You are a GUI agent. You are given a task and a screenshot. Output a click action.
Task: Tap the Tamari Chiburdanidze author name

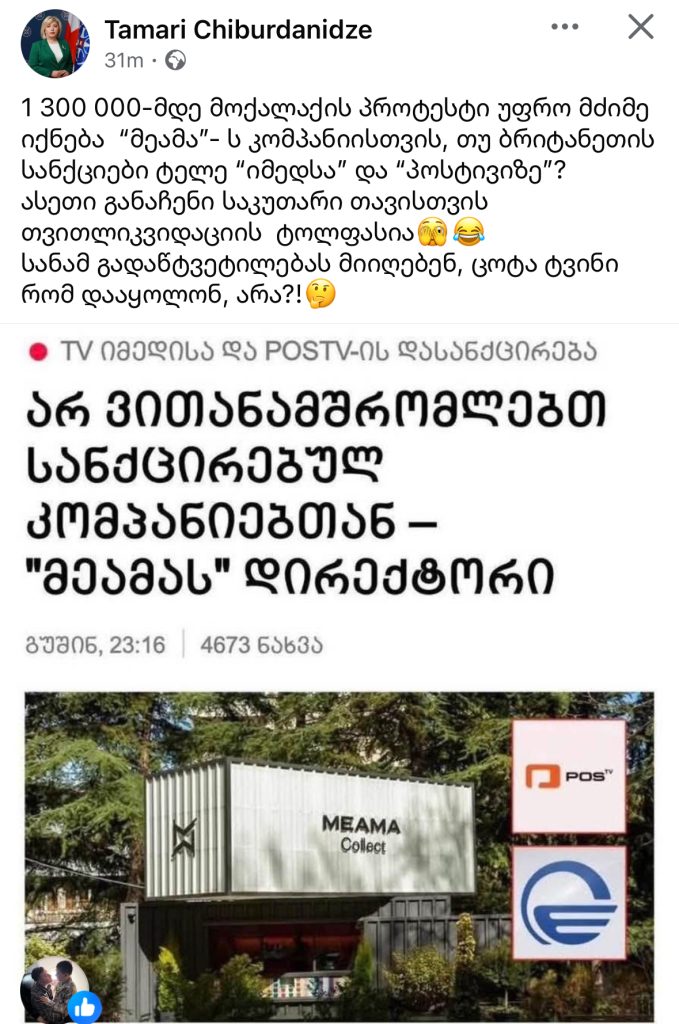[x=238, y=30]
